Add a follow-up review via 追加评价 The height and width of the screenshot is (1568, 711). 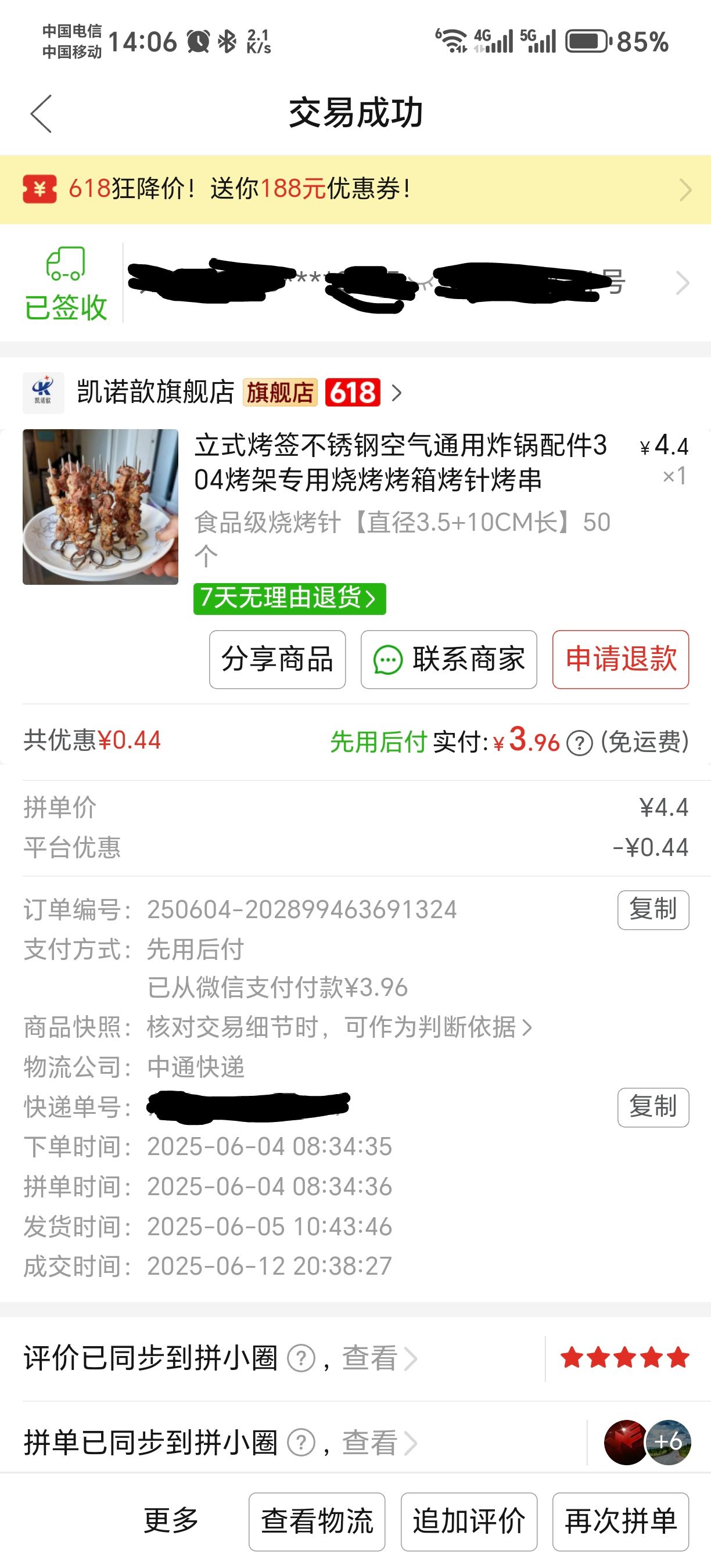469,1522
